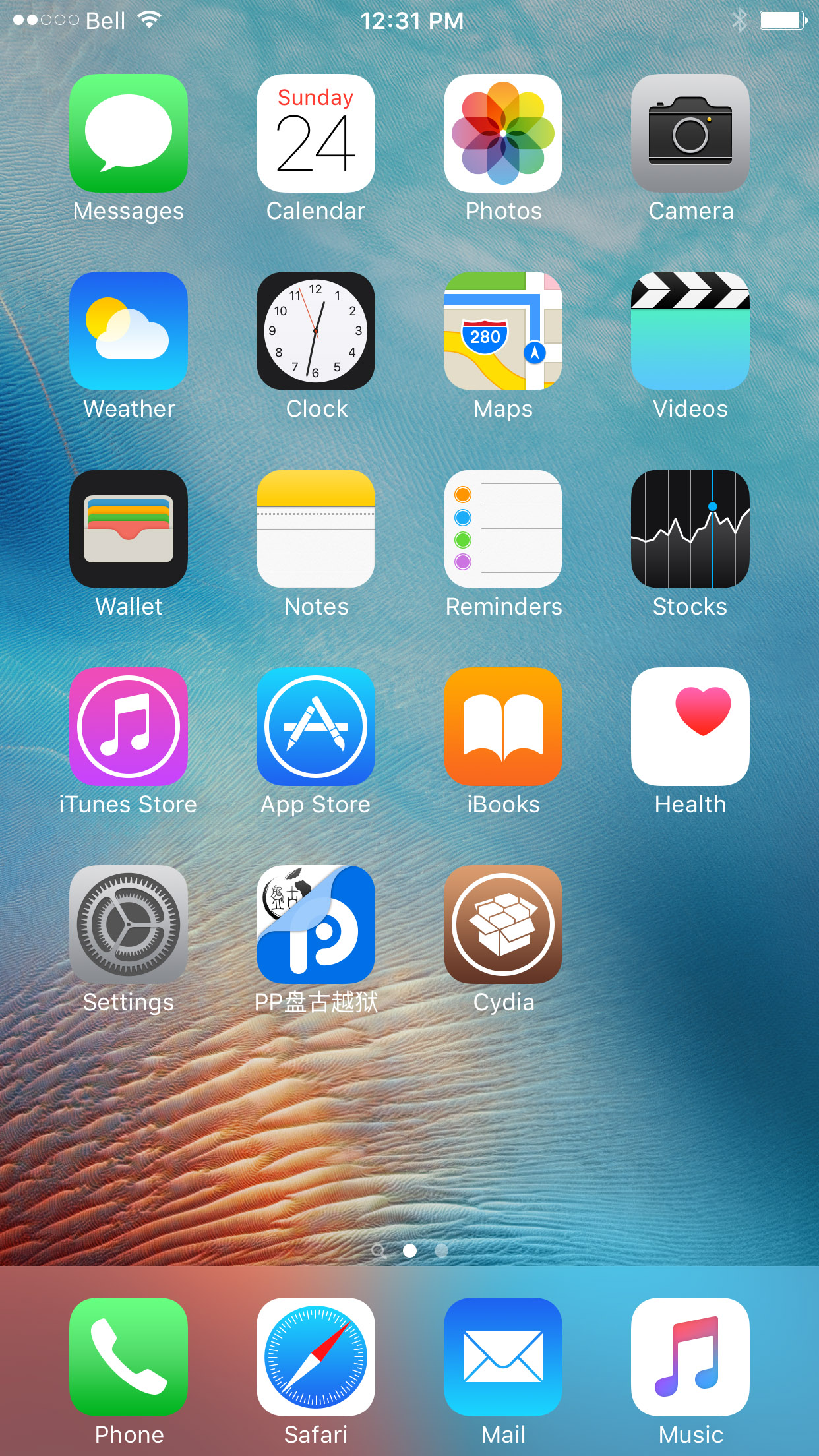
Task: Launch the Health app
Action: [690, 727]
